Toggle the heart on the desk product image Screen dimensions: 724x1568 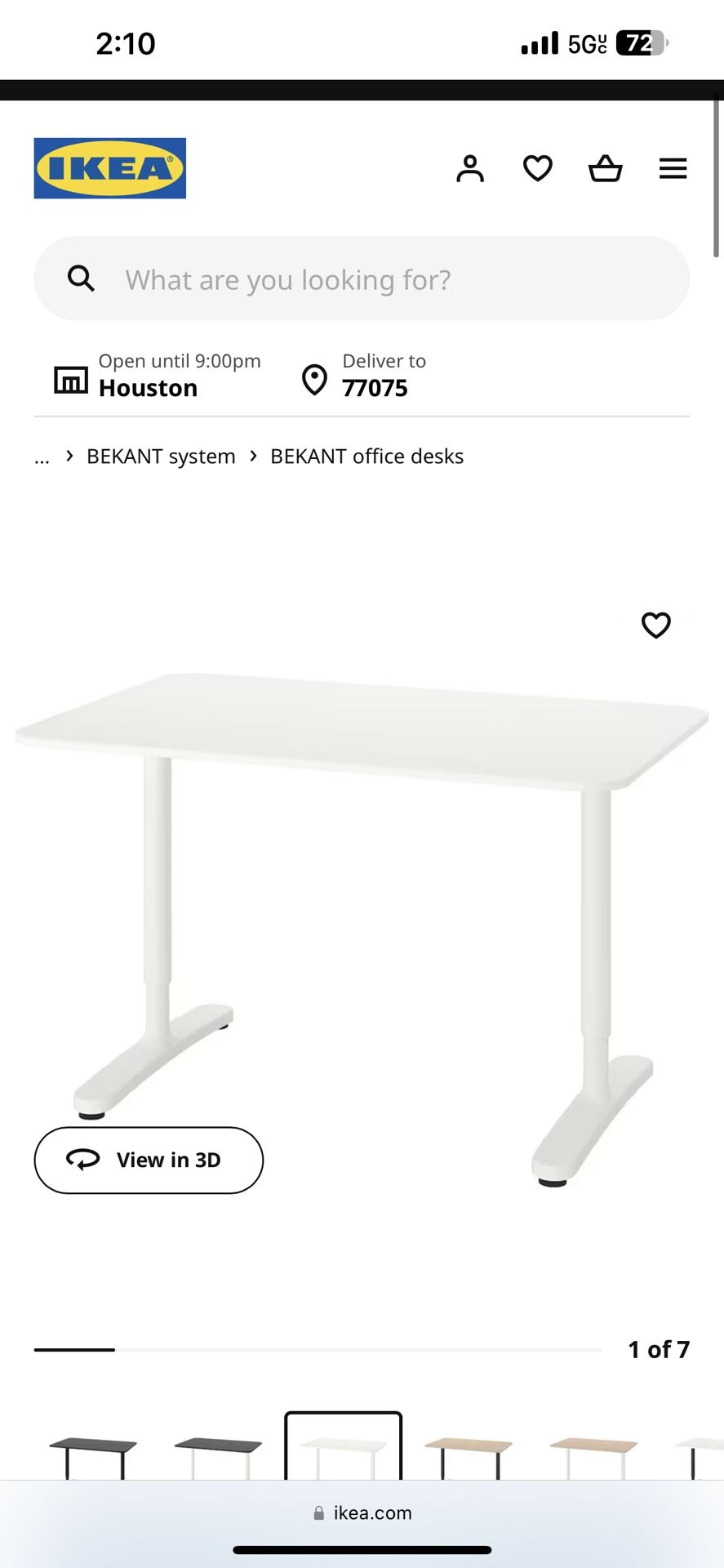655,626
